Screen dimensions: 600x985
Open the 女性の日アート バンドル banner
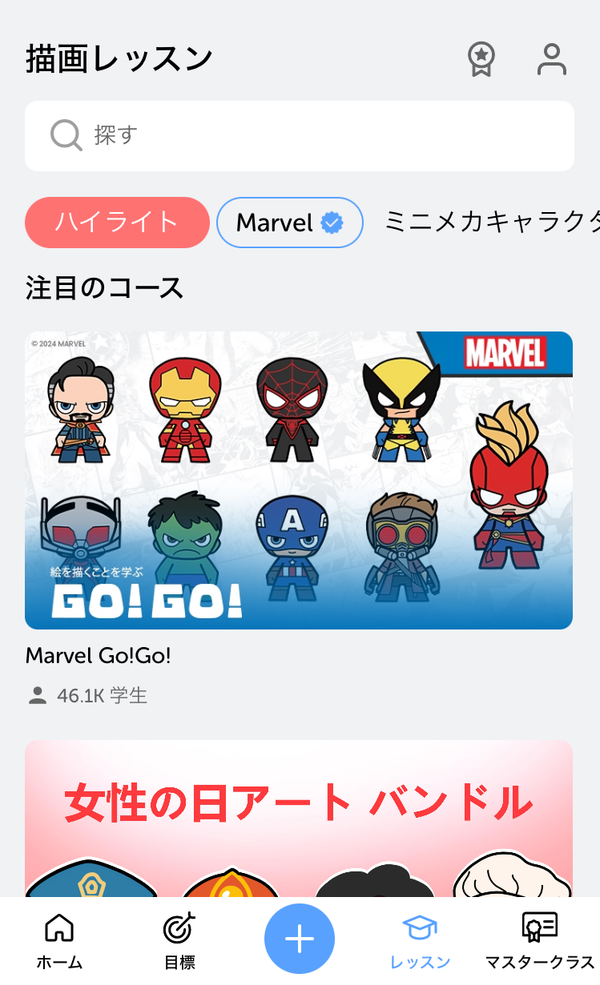click(x=299, y=818)
